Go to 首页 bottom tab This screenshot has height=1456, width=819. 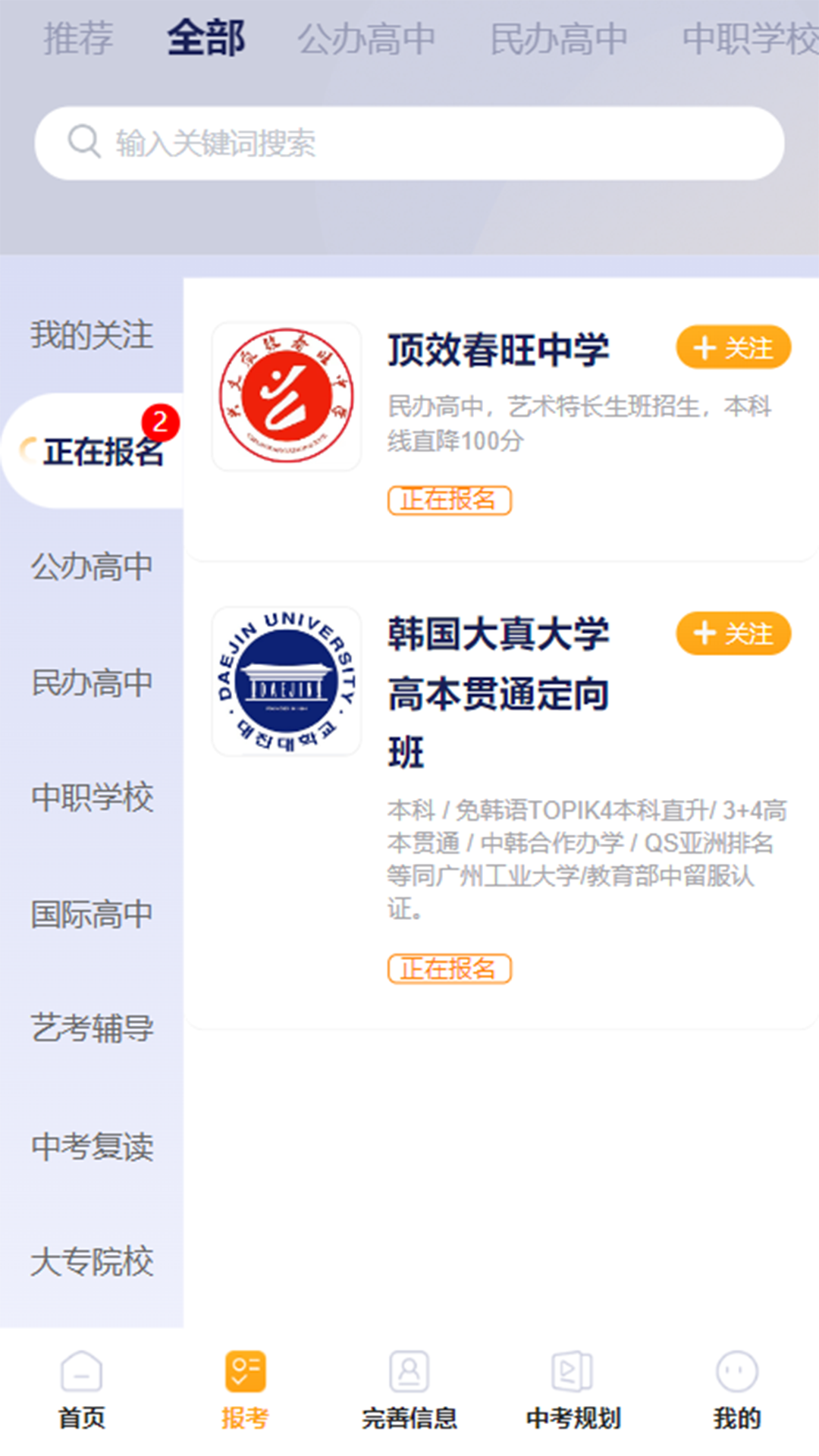pos(82,1389)
